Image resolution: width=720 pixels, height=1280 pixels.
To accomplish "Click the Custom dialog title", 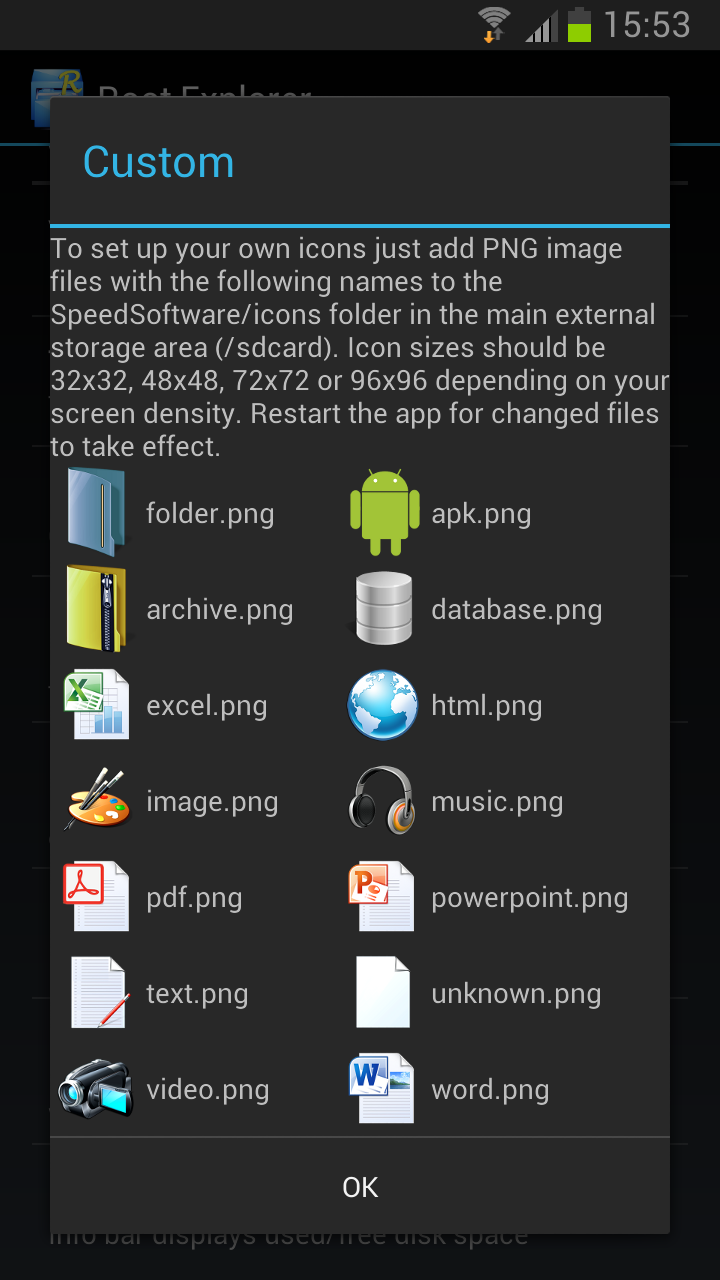I will pos(158,160).
